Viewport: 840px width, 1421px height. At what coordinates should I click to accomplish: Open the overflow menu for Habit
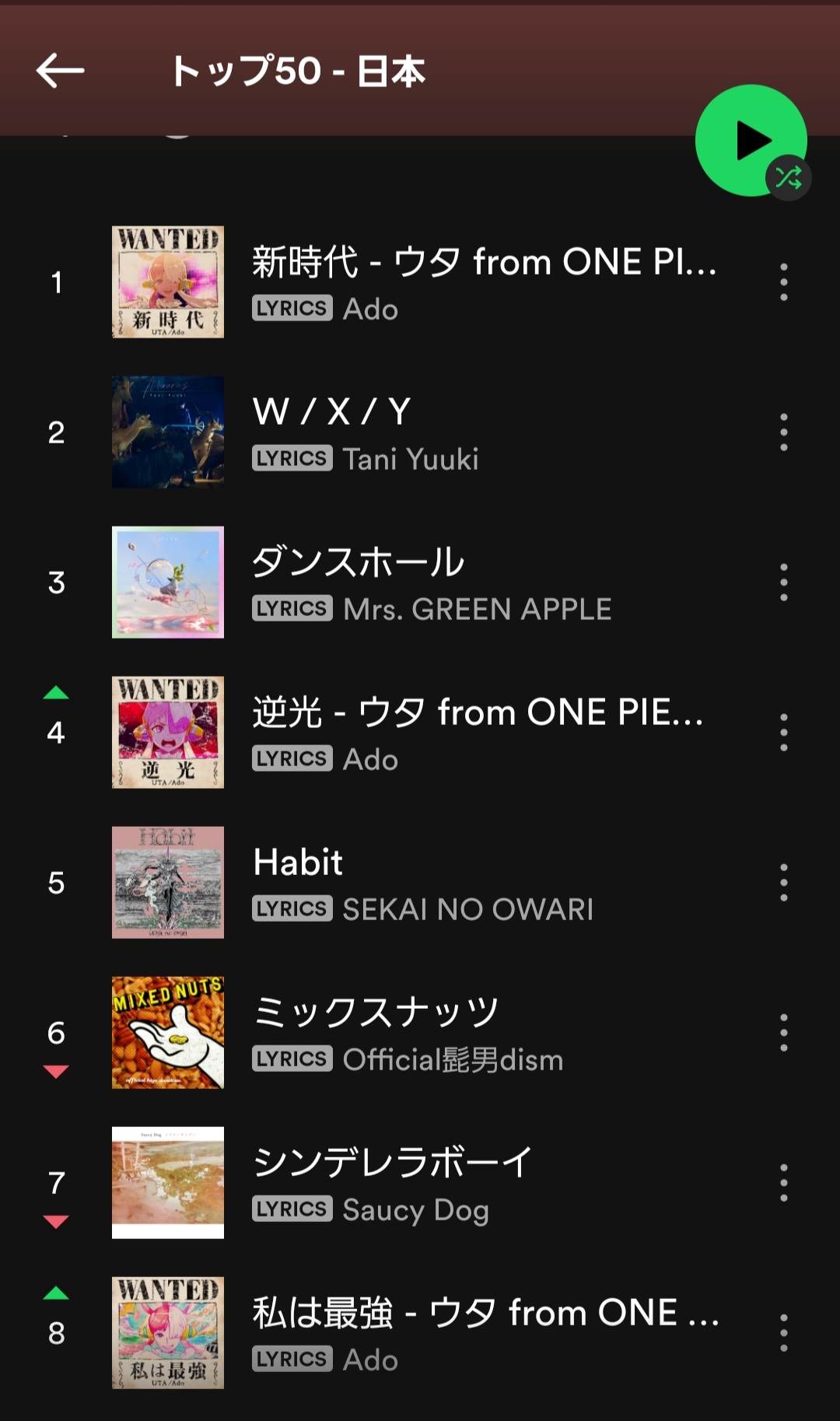coord(783,883)
